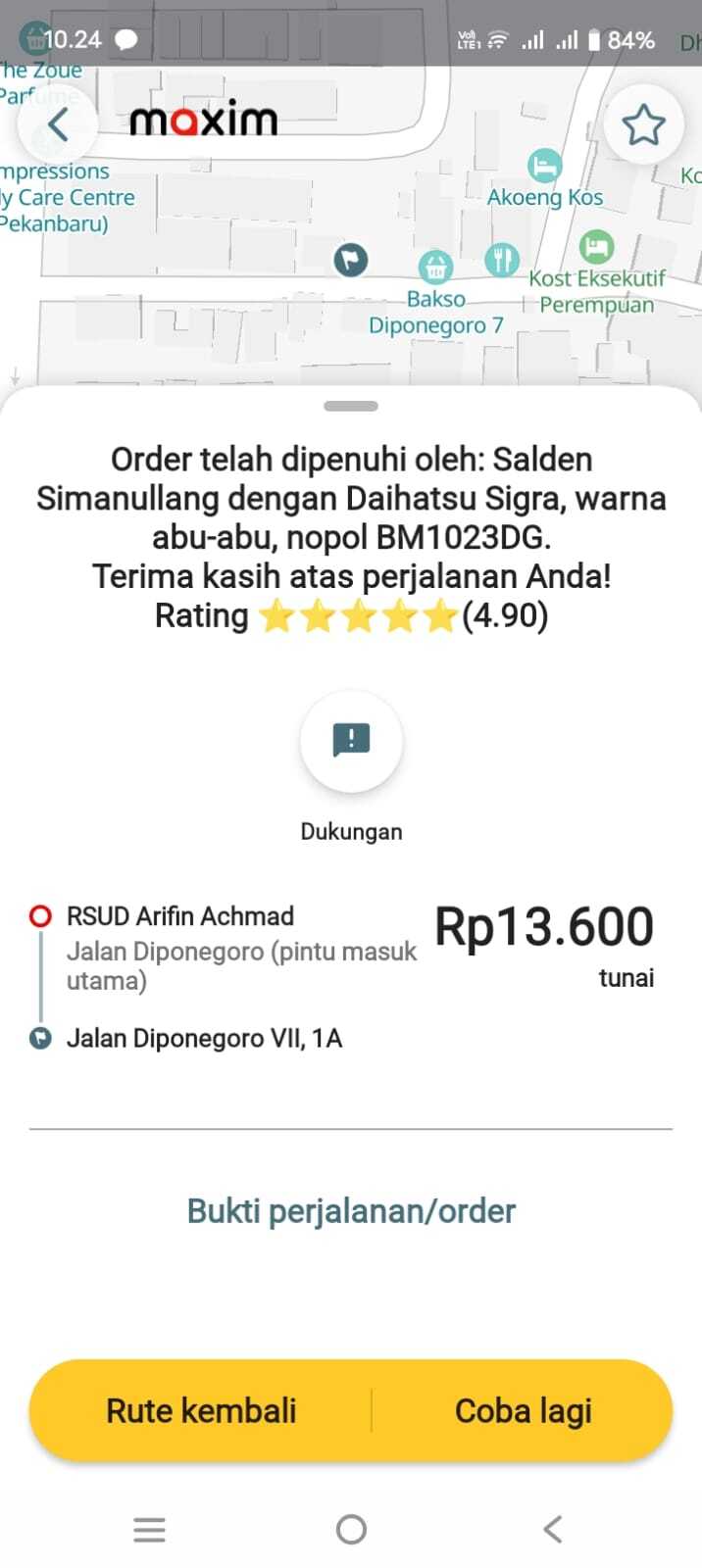Viewport: 702px width, 1568px height.
Task: Tap Coba lagi to reorder
Action: coord(524,1411)
